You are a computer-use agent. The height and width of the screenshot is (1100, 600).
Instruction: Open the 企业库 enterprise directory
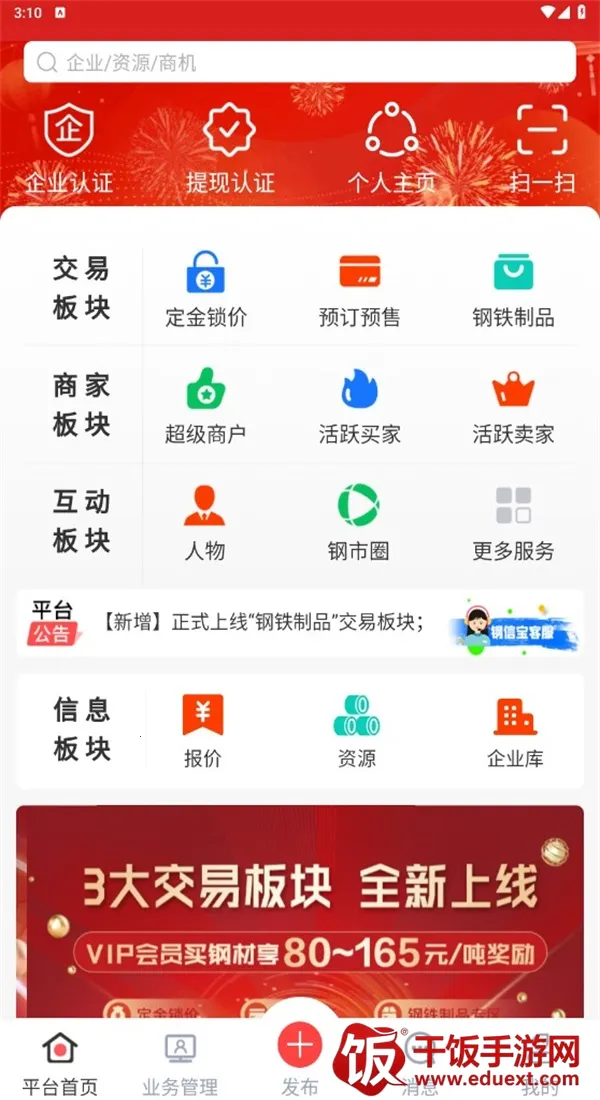click(515, 730)
